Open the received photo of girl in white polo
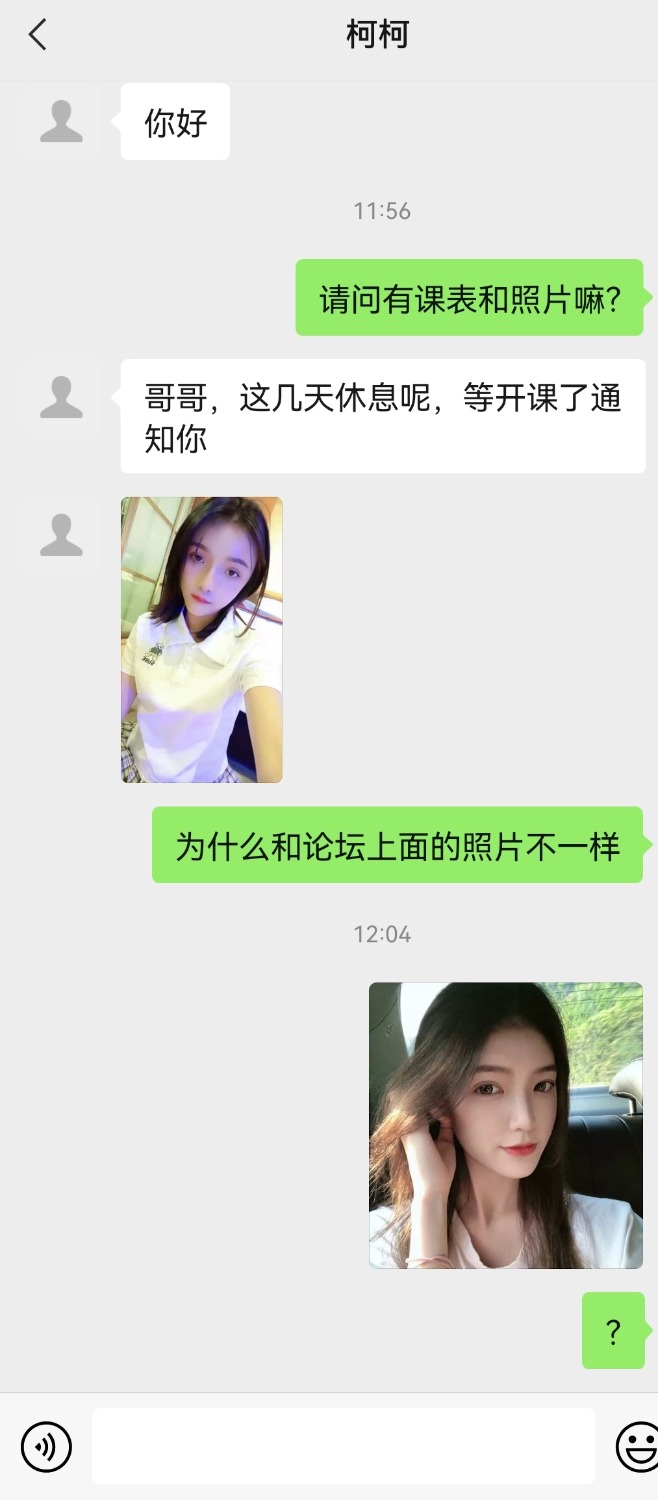Viewport: 658px width, 1500px height. [x=202, y=640]
